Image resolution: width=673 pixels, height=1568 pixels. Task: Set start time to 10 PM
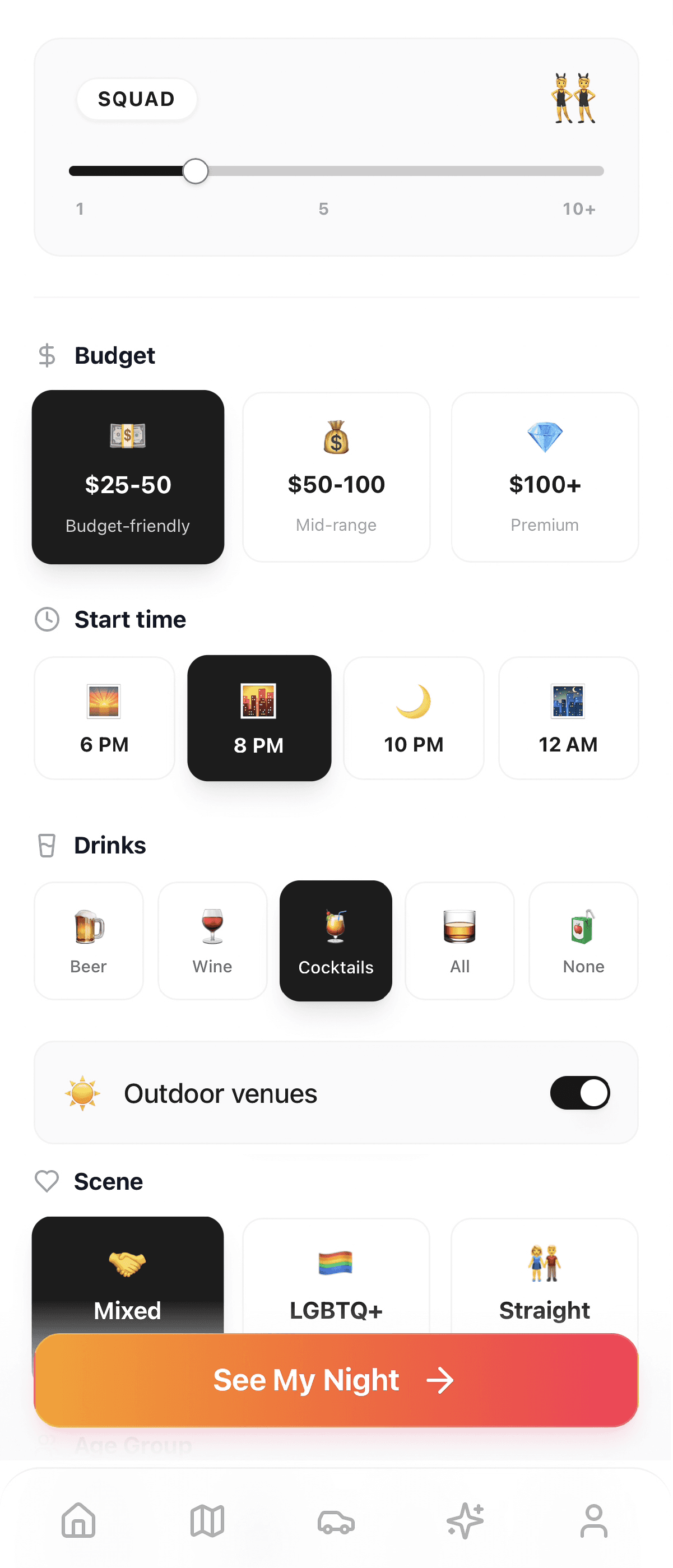[x=413, y=718]
